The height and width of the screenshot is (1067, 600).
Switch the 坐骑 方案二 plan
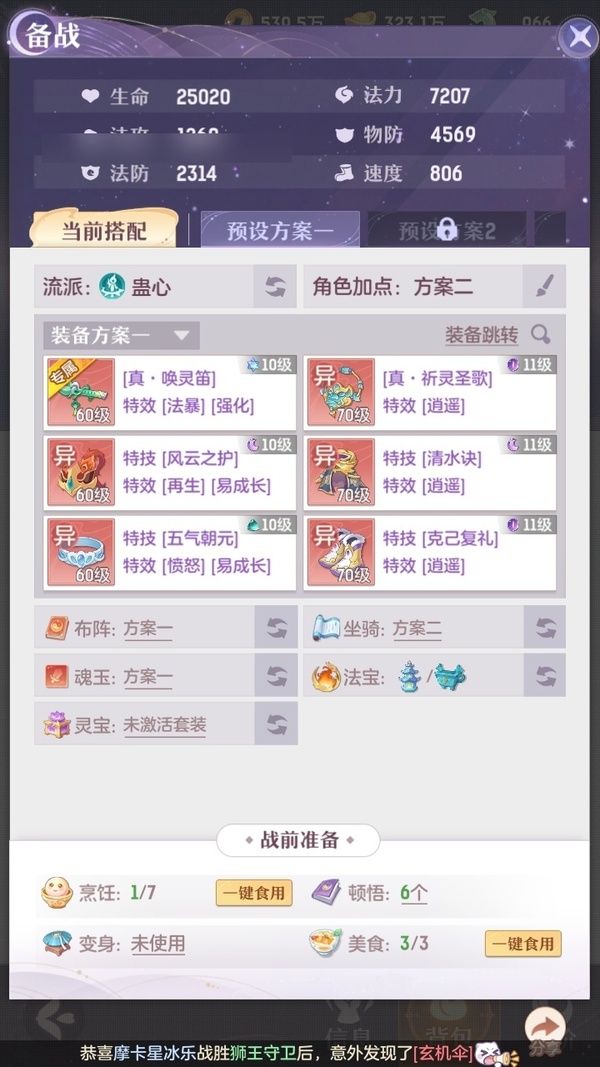click(x=544, y=628)
